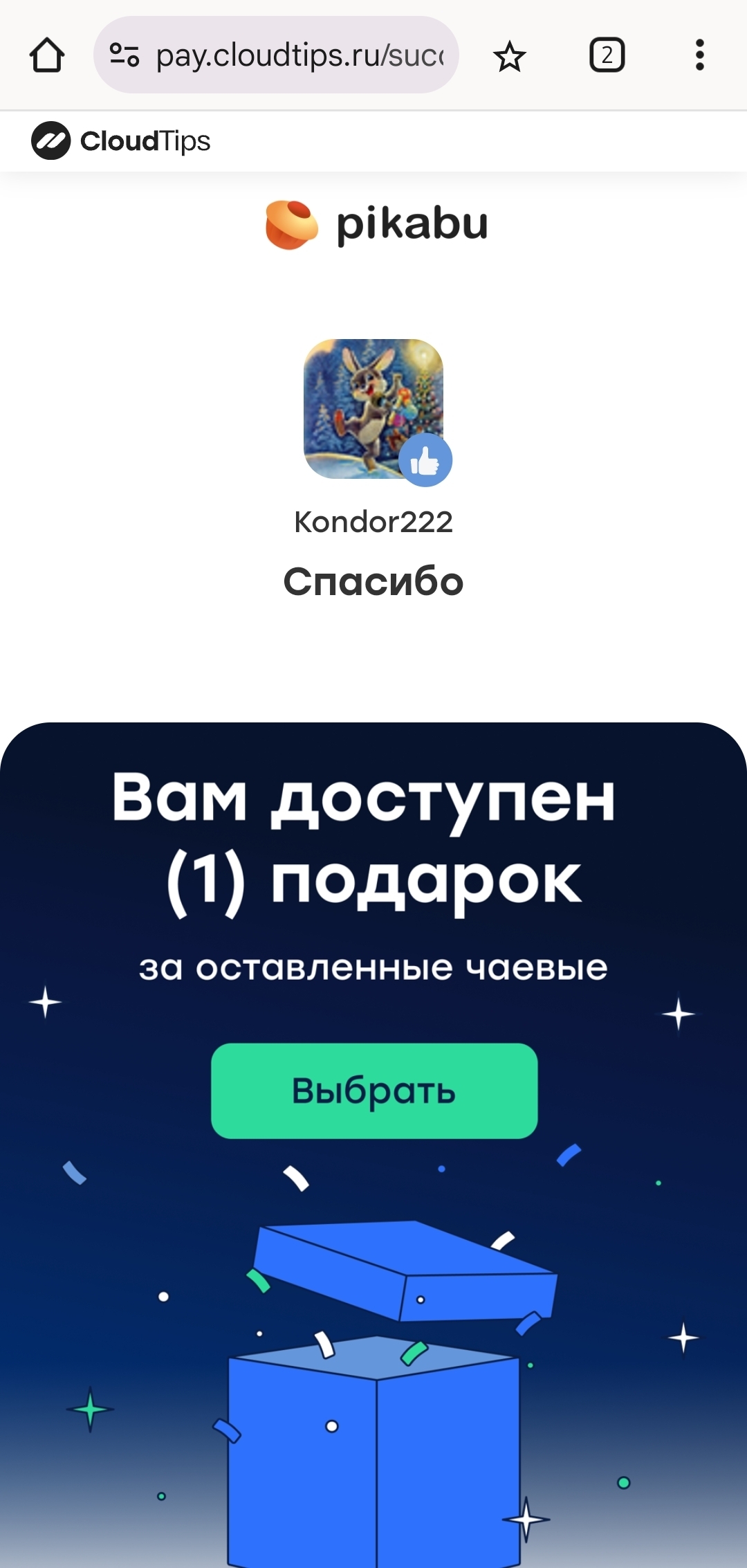Open the tab switcher showing 2 tabs
Image resolution: width=747 pixels, height=1568 pixels.
(607, 55)
